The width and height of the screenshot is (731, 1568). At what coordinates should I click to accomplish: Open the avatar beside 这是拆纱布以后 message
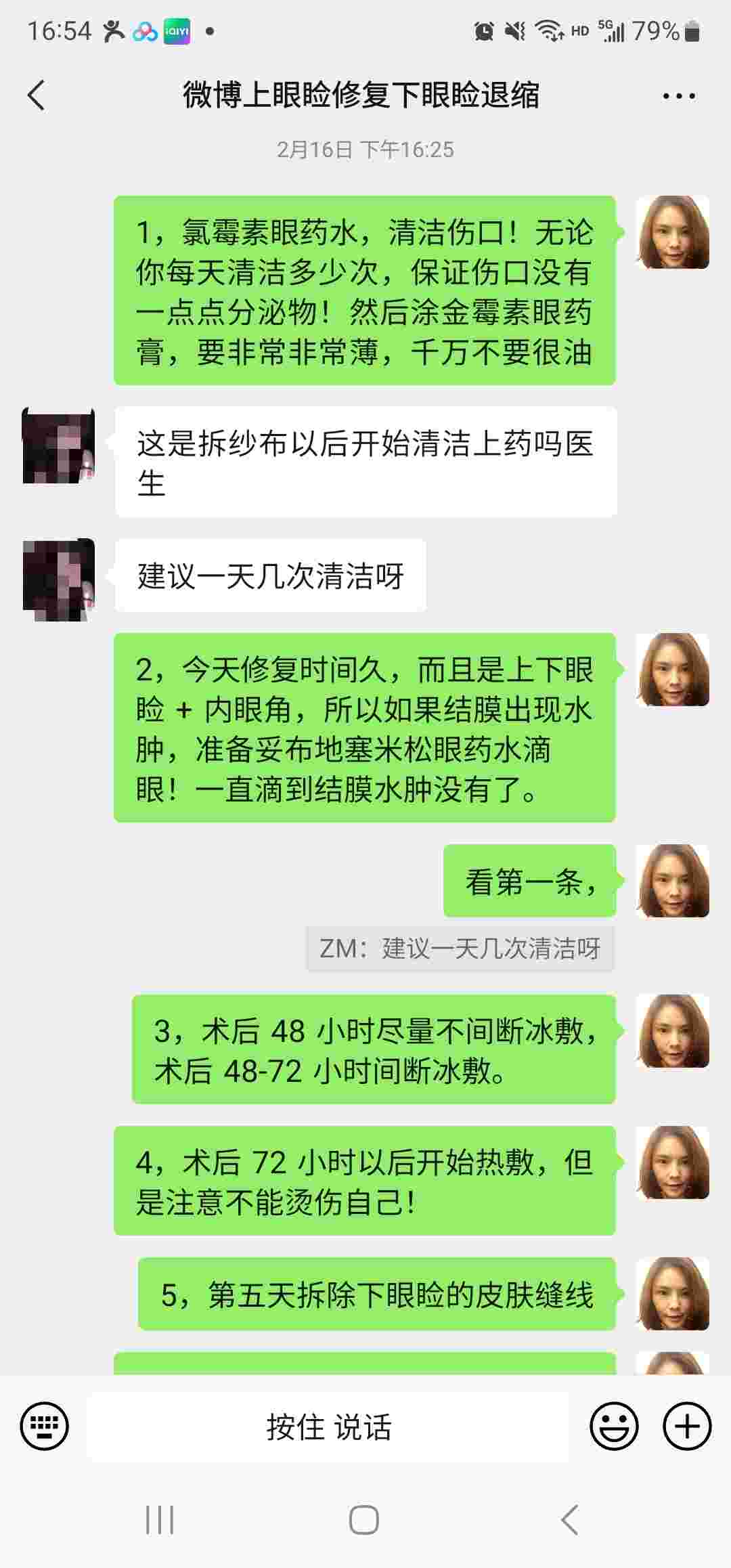(x=58, y=445)
